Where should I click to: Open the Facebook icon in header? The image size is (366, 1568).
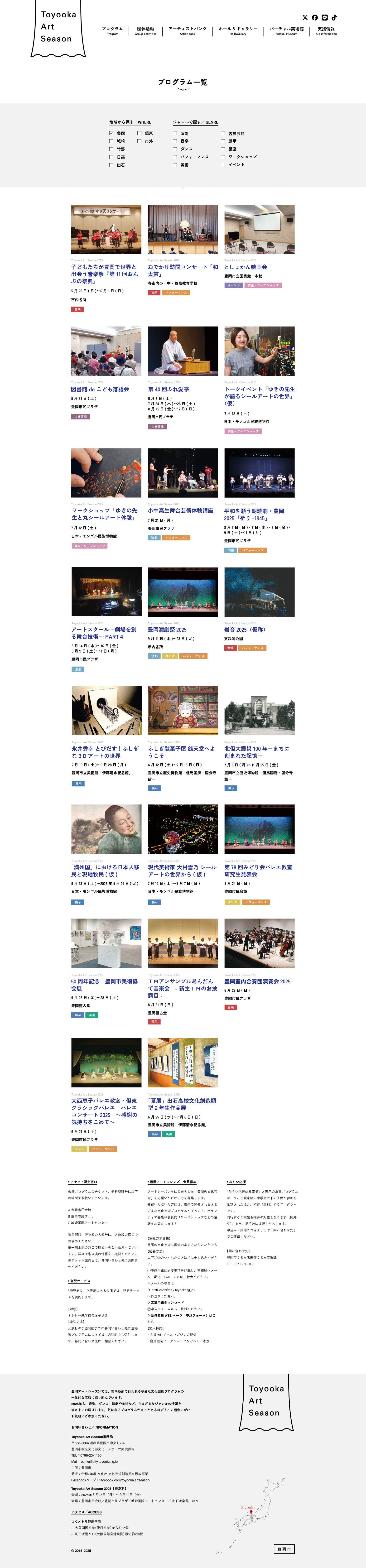315,18
